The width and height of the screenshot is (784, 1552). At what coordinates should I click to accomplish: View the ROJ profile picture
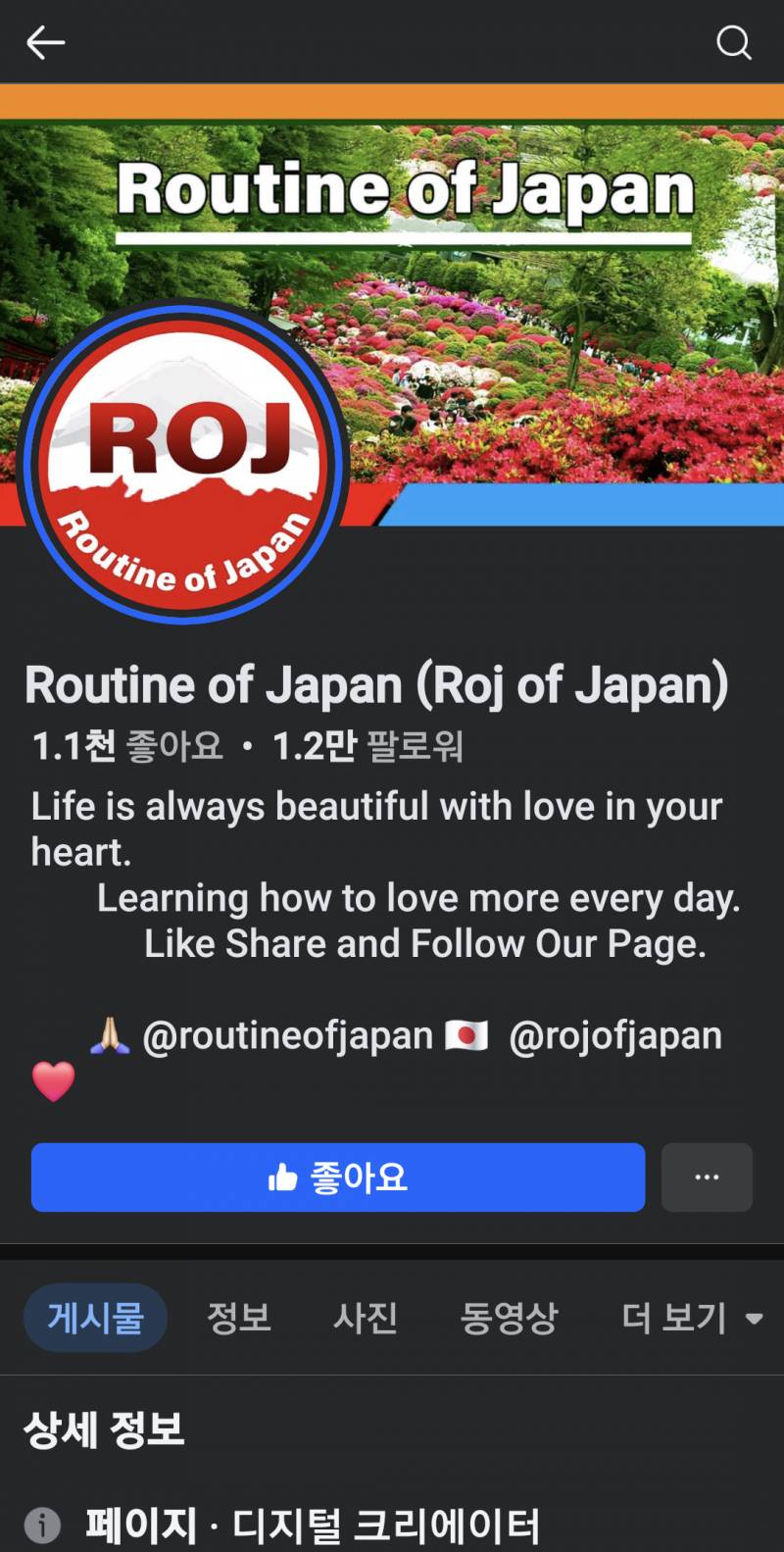tap(183, 463)
